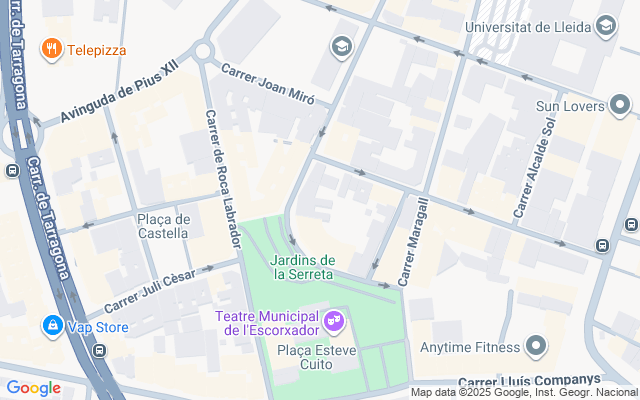The height and width of the screenshot is (400, 640).
Task: Tap the school marker near Carrer Joan Miró
Action: click(x=343, y=47)
